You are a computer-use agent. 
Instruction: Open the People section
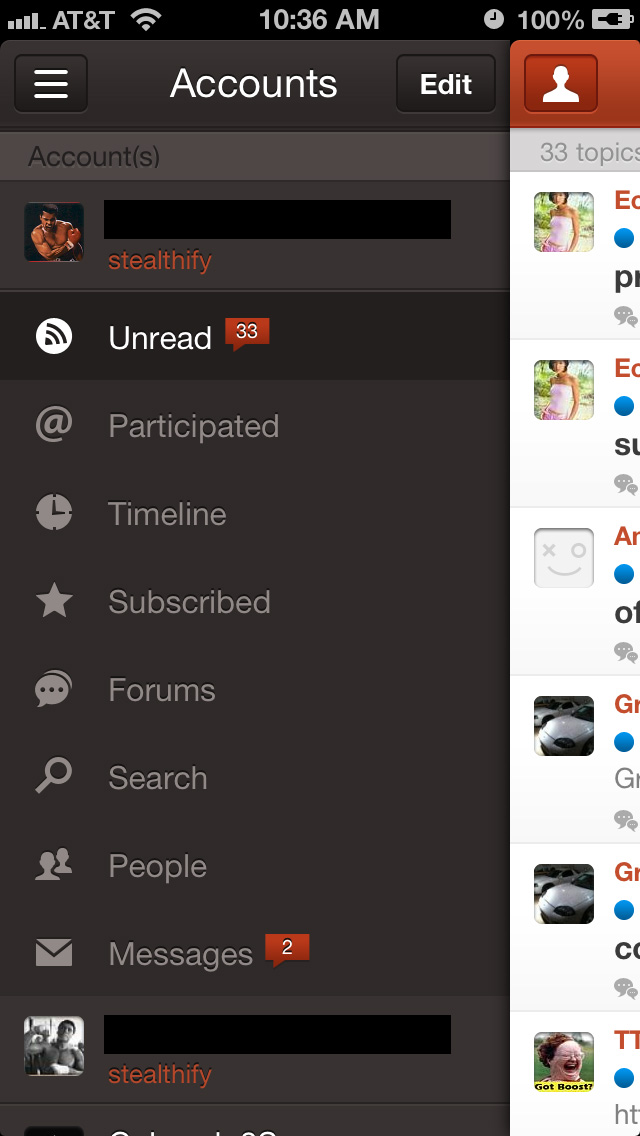(157, 866)
